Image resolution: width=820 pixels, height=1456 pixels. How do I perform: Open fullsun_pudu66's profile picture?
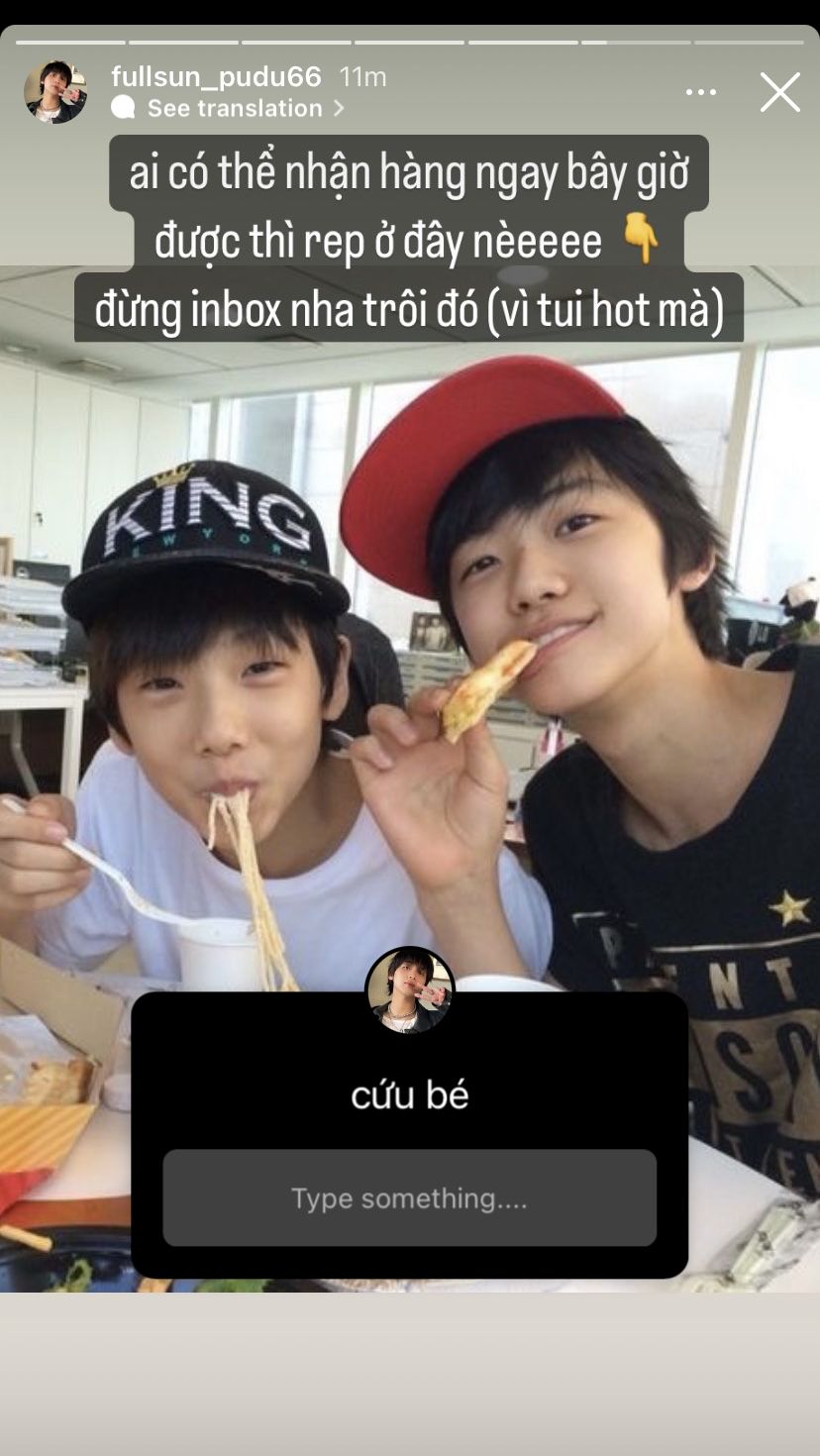click(55, 92)
